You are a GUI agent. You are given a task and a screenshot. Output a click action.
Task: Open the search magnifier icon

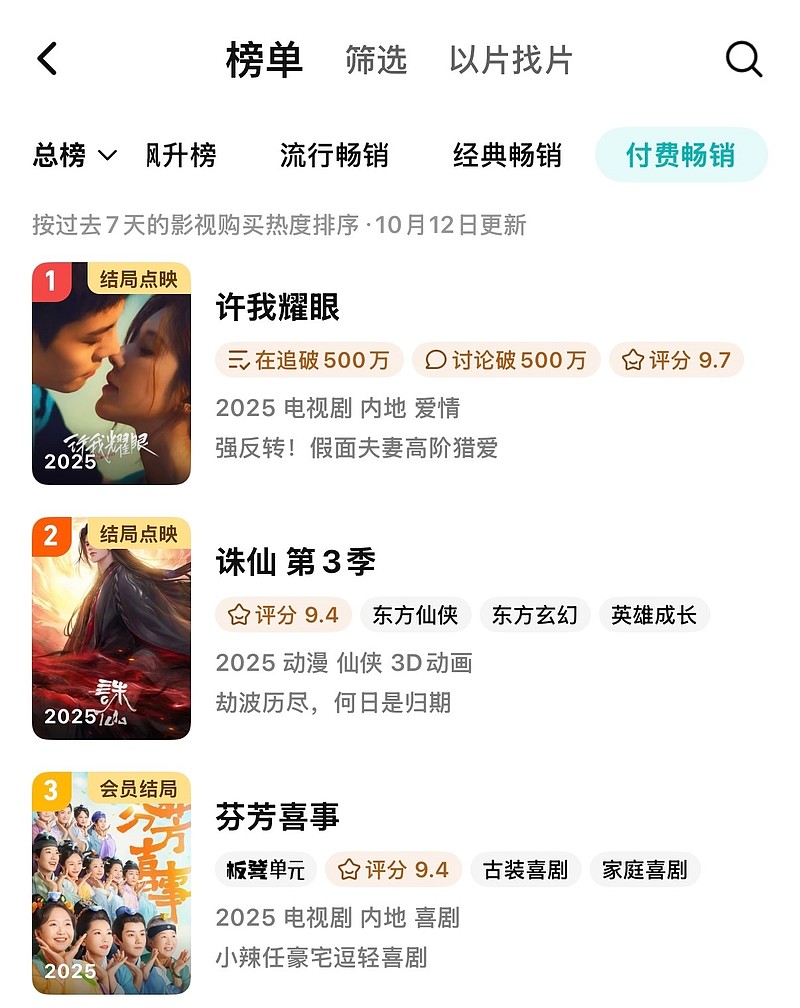tap(743, 60)
